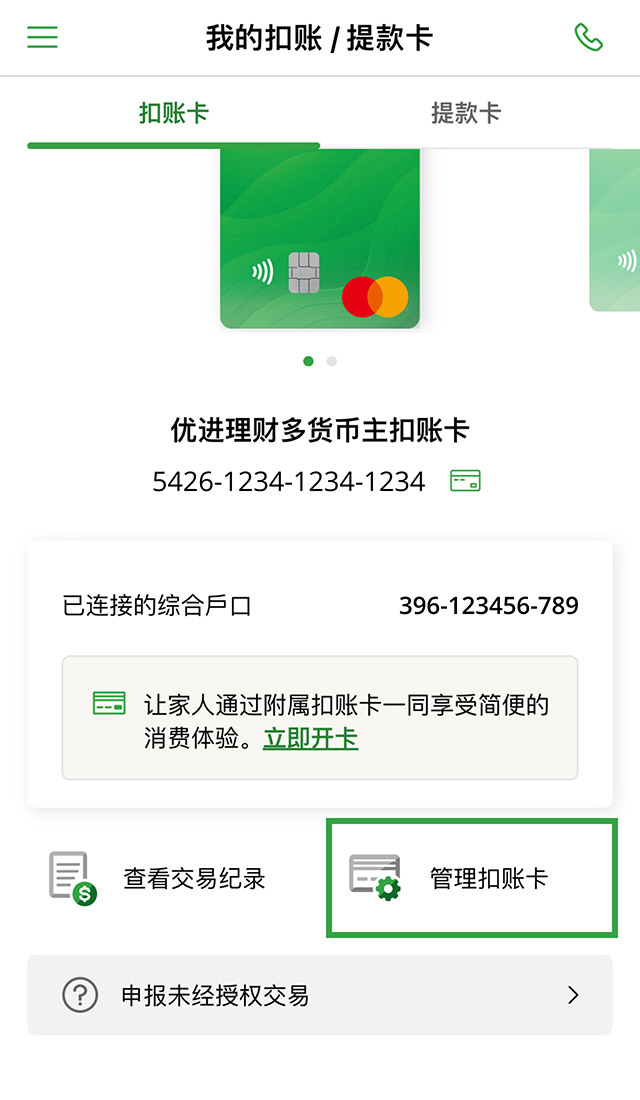Tap the phone call icon
The image size is (640, 1100).
(589, 37)
